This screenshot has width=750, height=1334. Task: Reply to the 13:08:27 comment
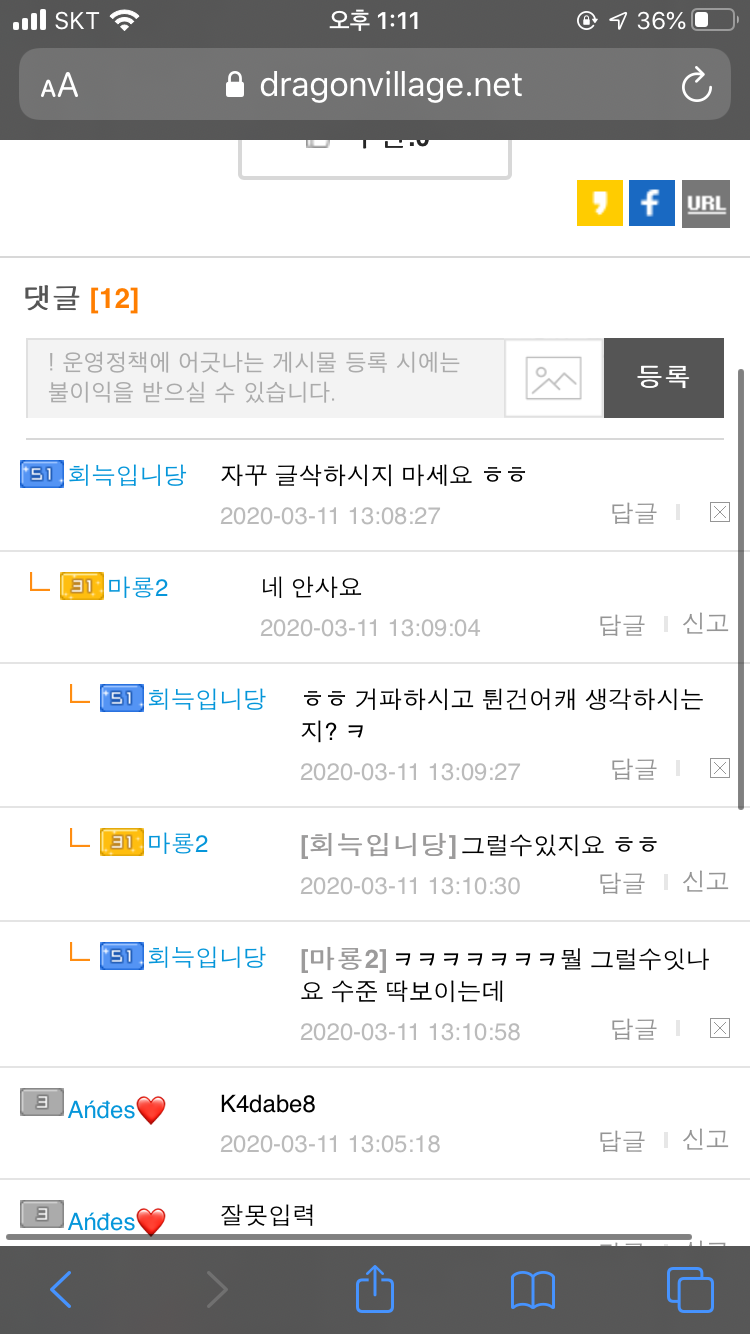(x=633, y=513)
